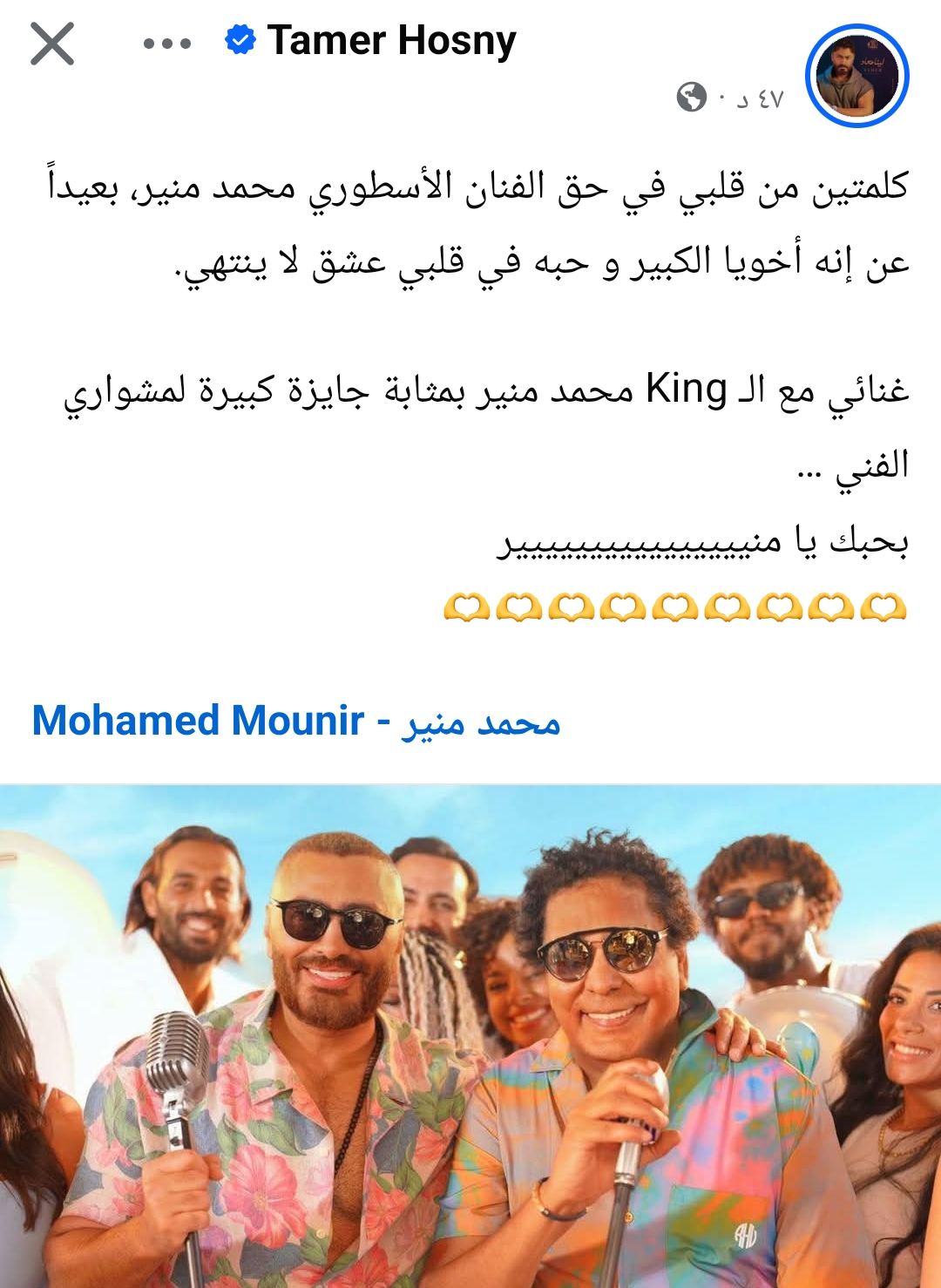Open Tamer Hosny's profile name

391,40
